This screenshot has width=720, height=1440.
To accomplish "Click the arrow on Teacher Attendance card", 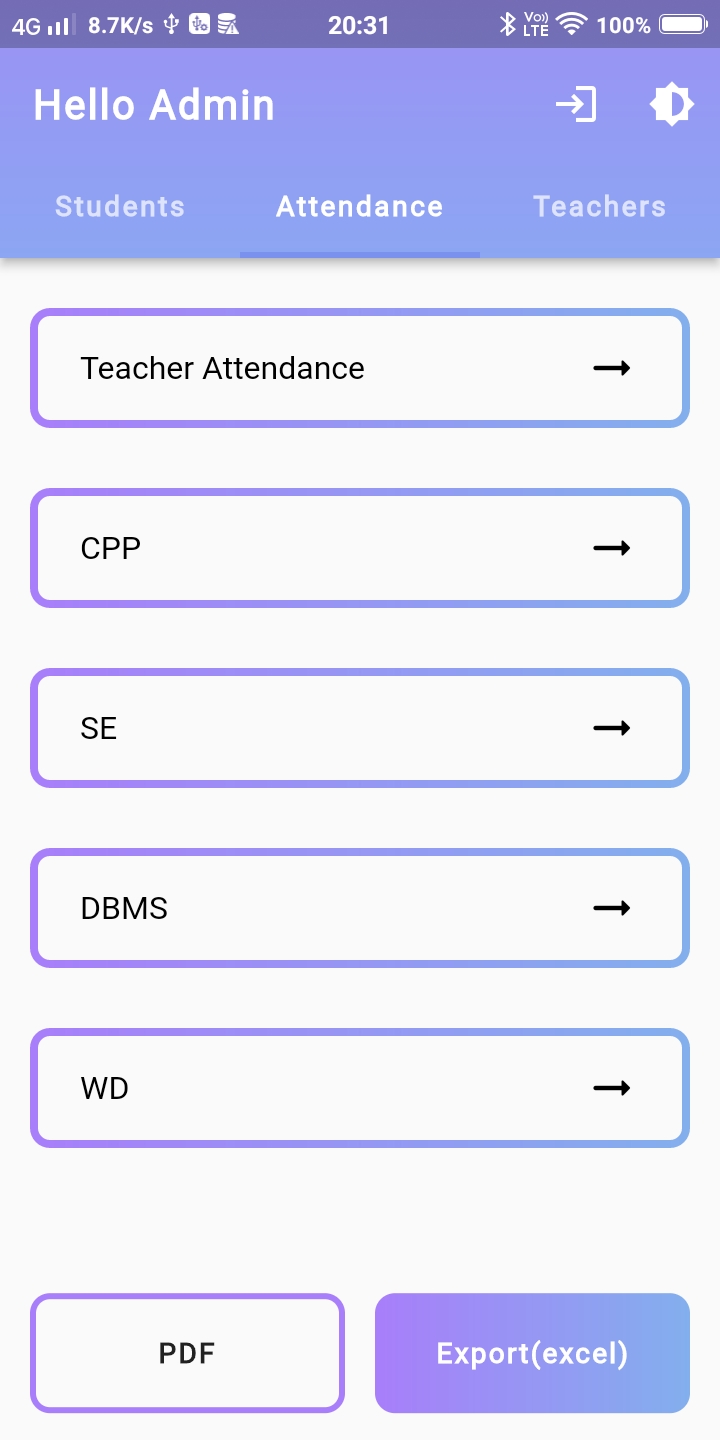I will tap(611, 368).
